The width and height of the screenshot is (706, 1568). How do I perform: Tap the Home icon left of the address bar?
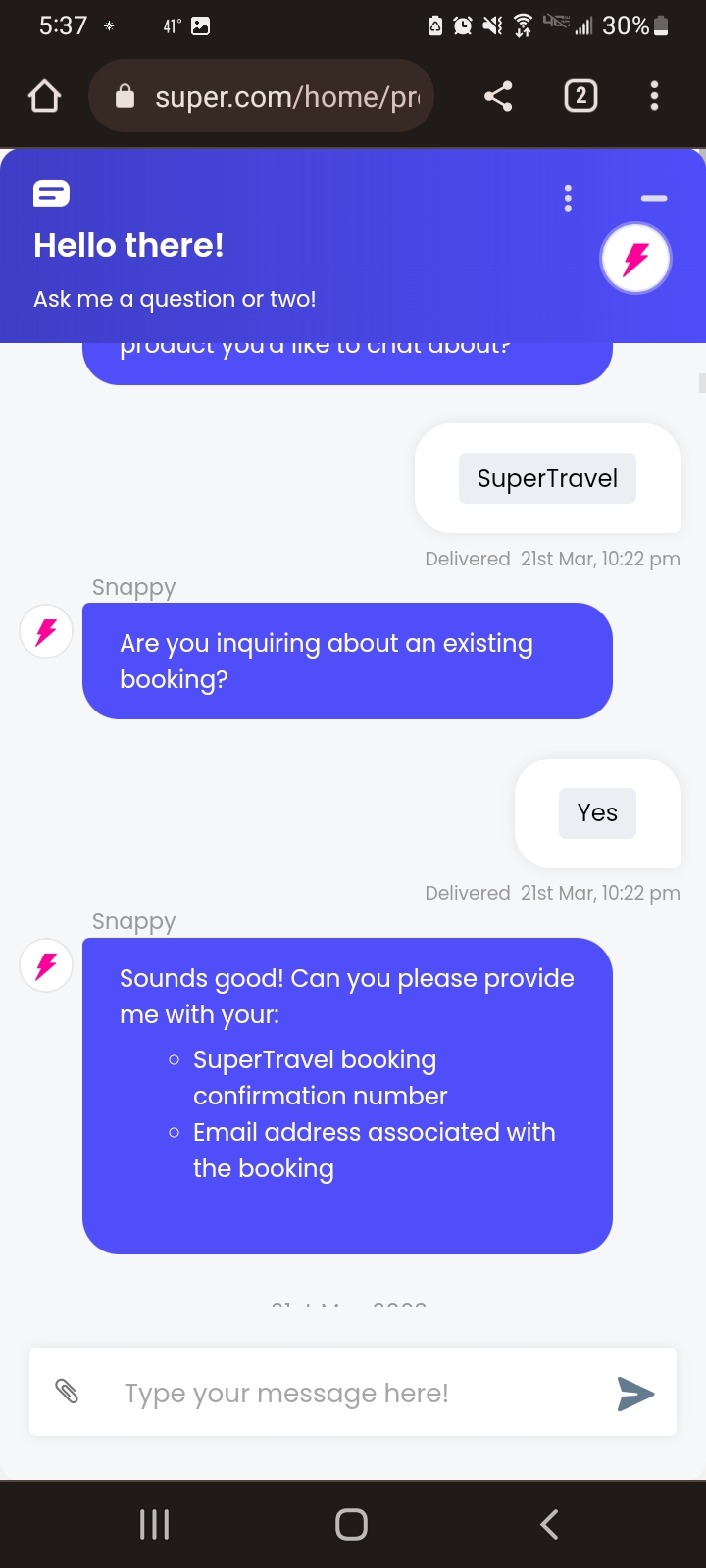click(43, 96)
